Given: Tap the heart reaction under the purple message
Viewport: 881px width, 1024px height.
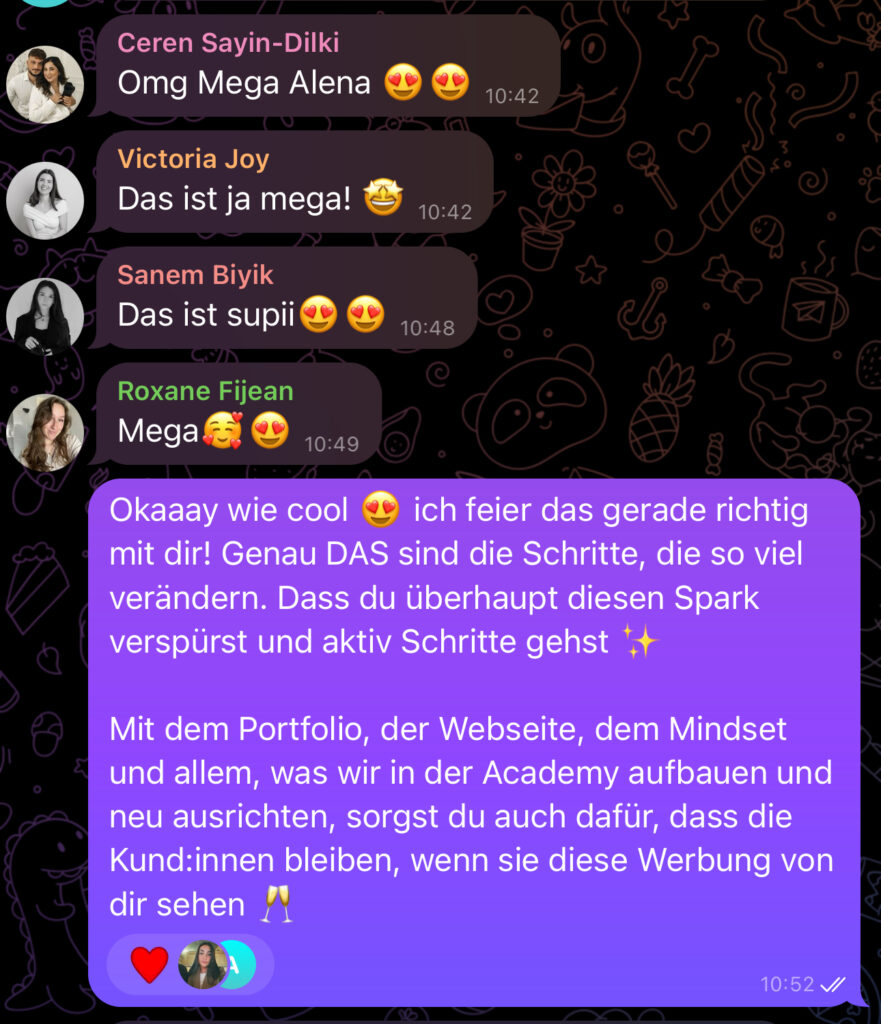Looking at the screenshot, I should [x=150, y=964].
